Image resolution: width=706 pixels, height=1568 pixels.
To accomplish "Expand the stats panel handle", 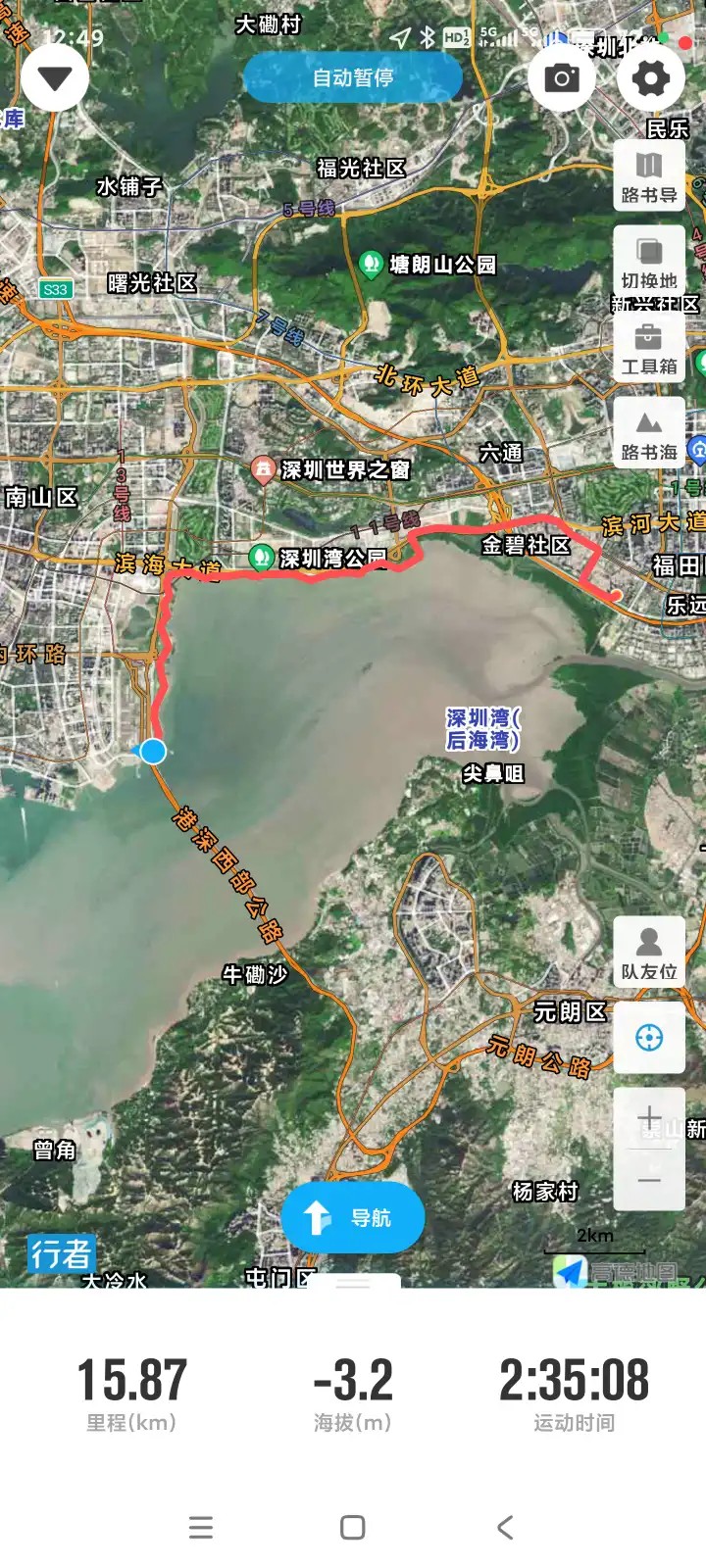I will [x=353, y=1282].
